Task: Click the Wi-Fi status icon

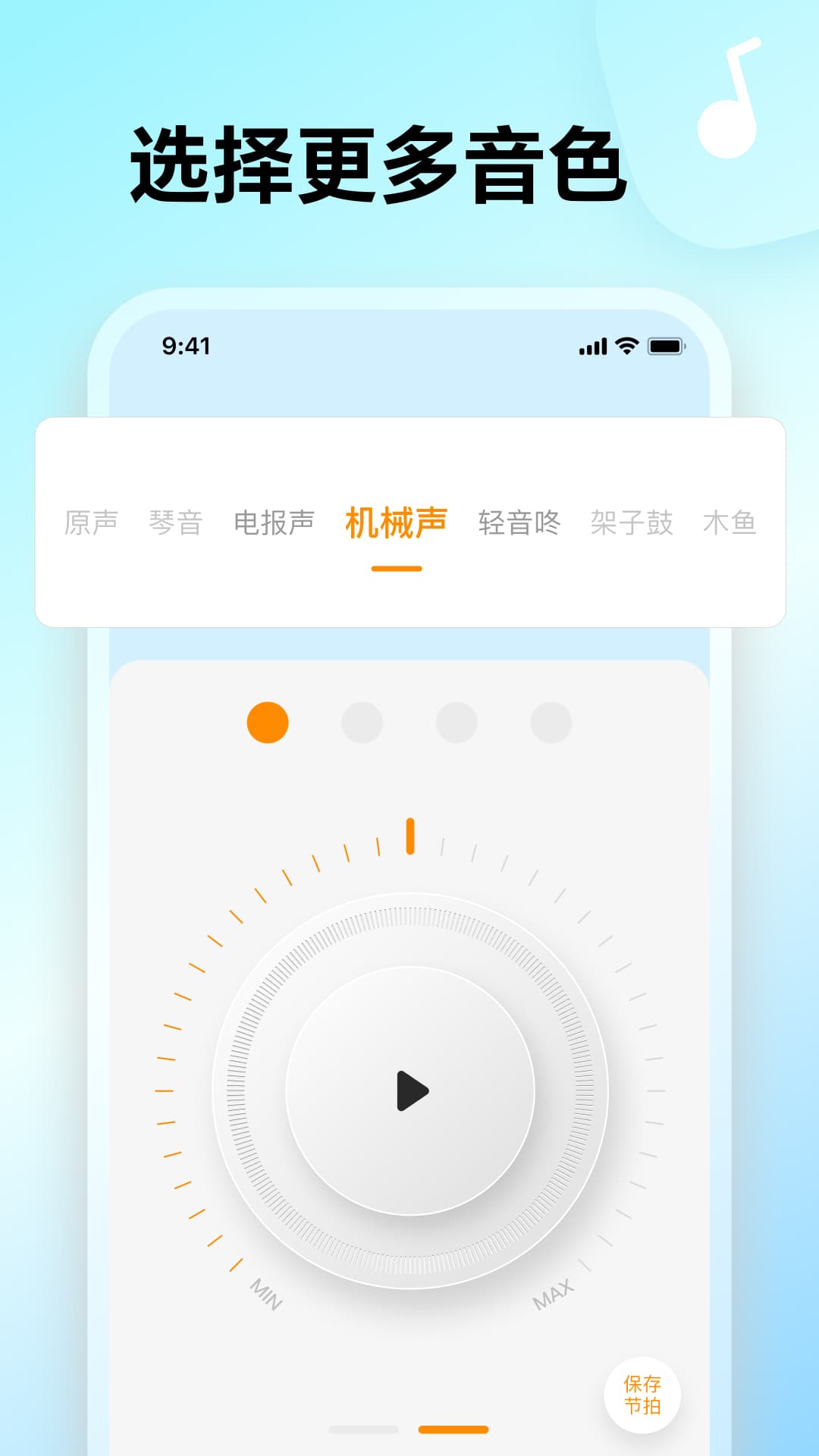Action: pyautogui.click(x=625, y=347)
